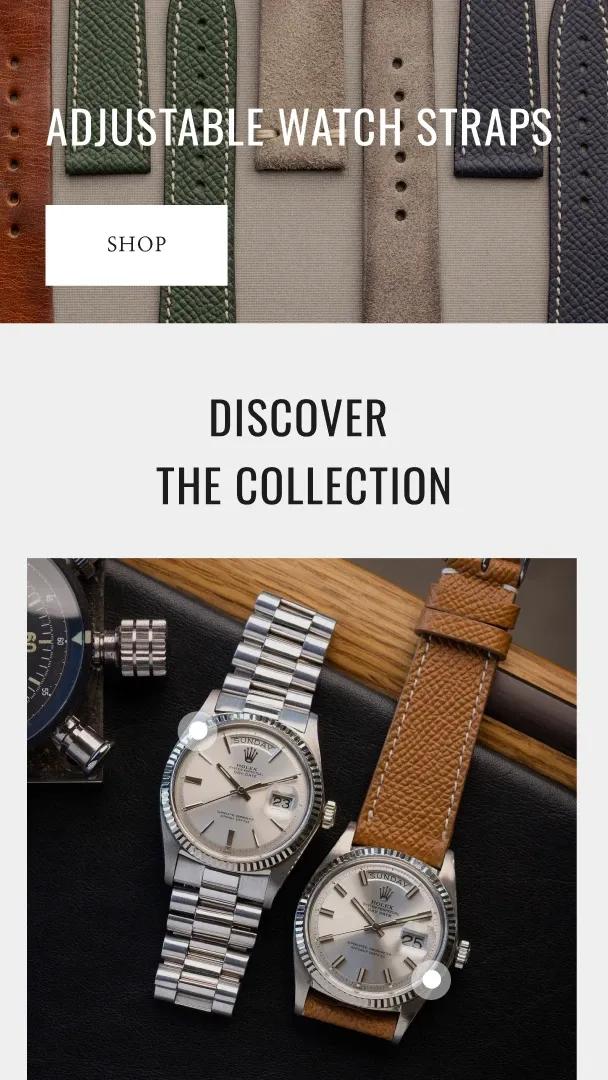Open hotspot on the tan leather strap watch
The image size is (608, 1080).
point(431,980)
